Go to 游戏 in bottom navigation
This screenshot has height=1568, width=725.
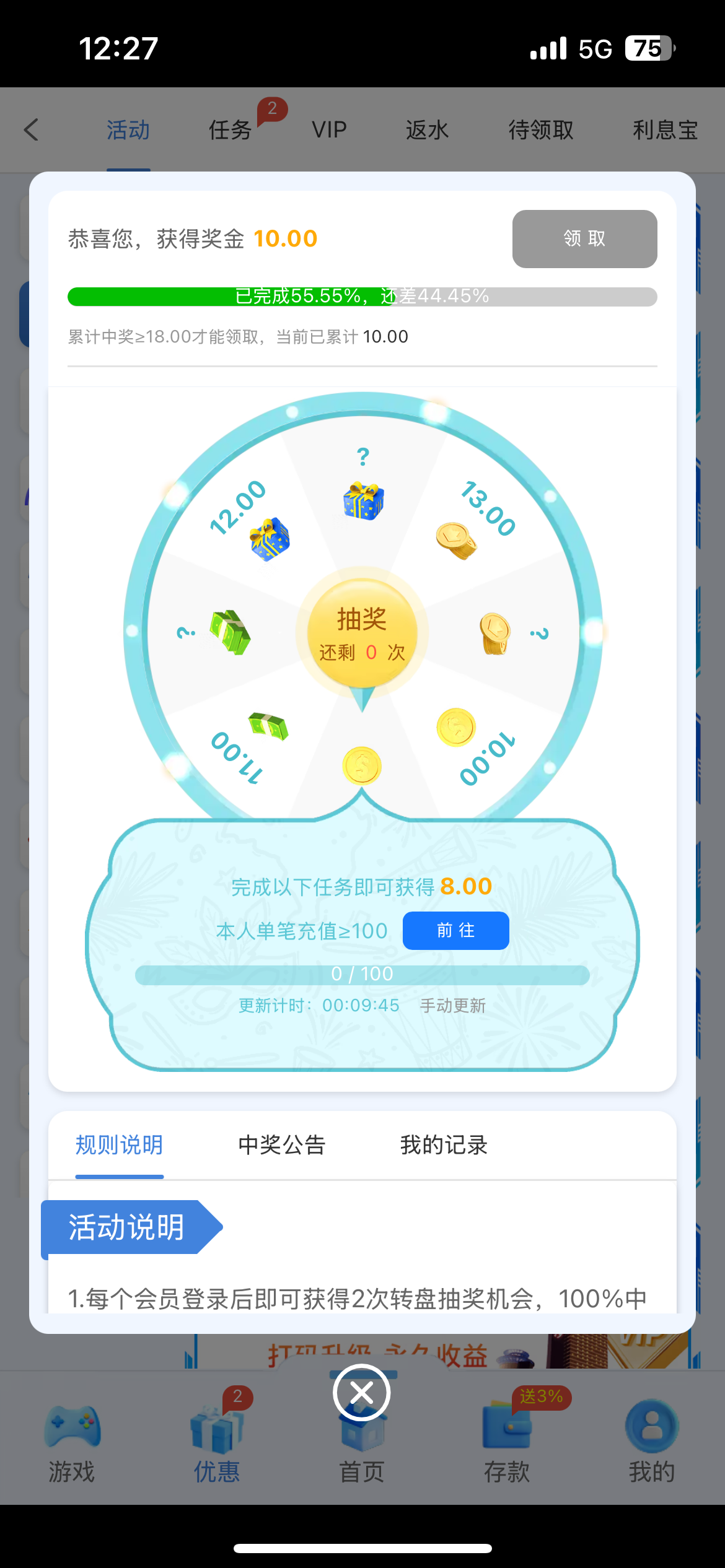tap(72, 1443)
